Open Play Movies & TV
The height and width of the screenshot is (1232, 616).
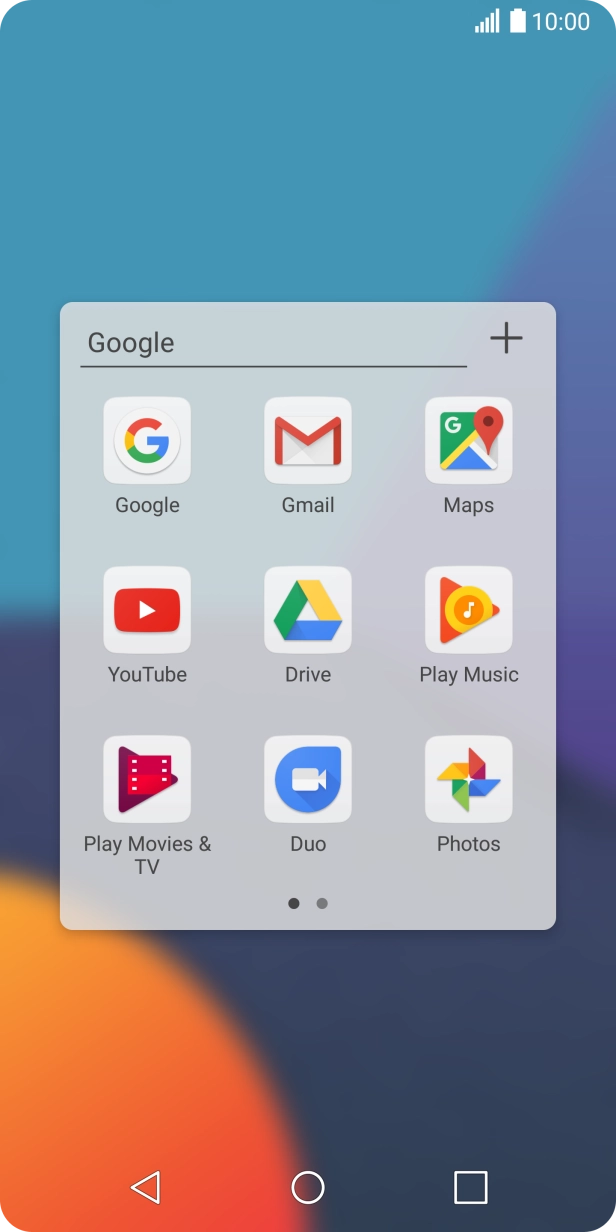tap(147, 779)
